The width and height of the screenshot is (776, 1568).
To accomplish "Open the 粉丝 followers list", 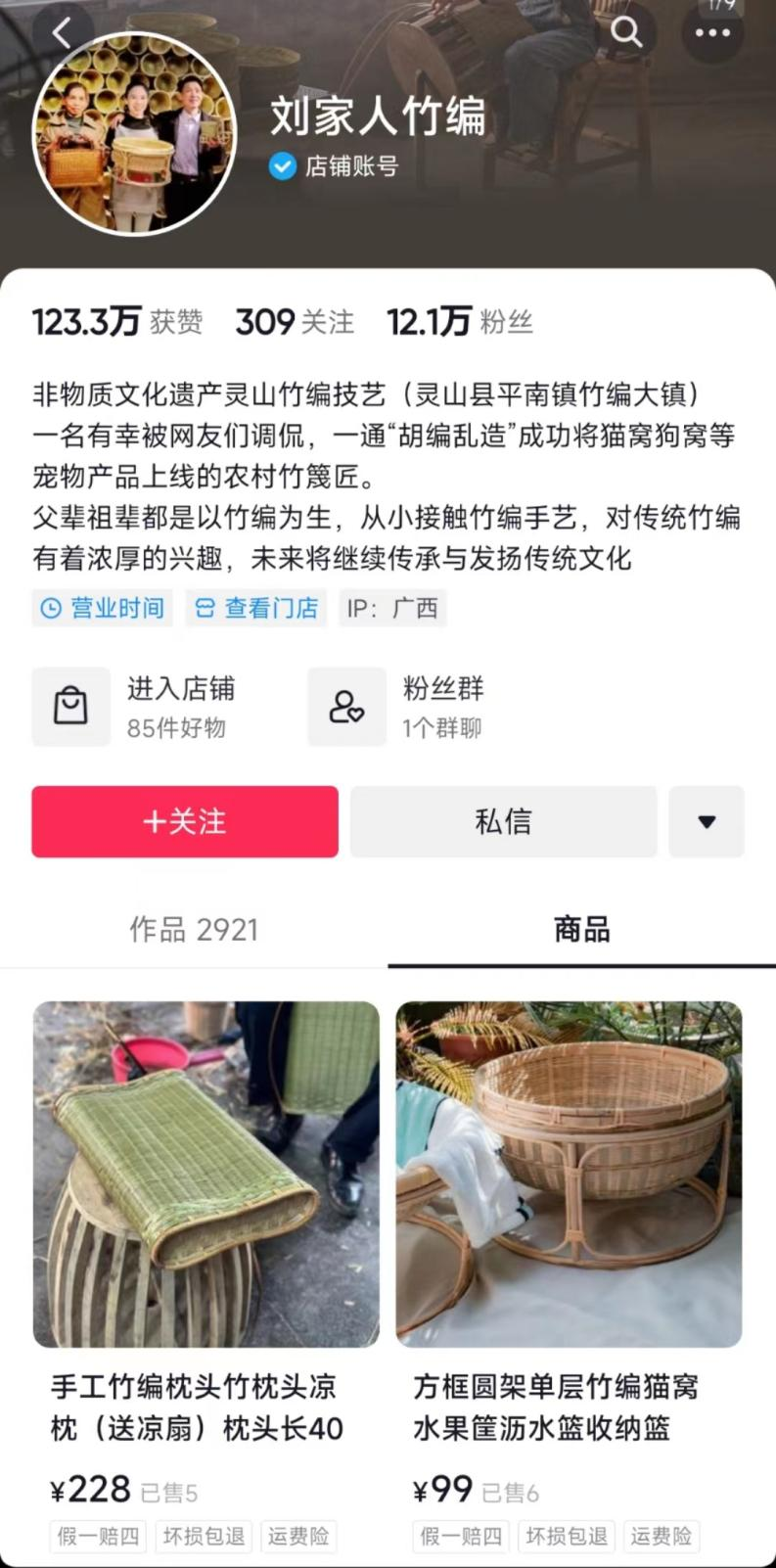I will tap(460, 322).
